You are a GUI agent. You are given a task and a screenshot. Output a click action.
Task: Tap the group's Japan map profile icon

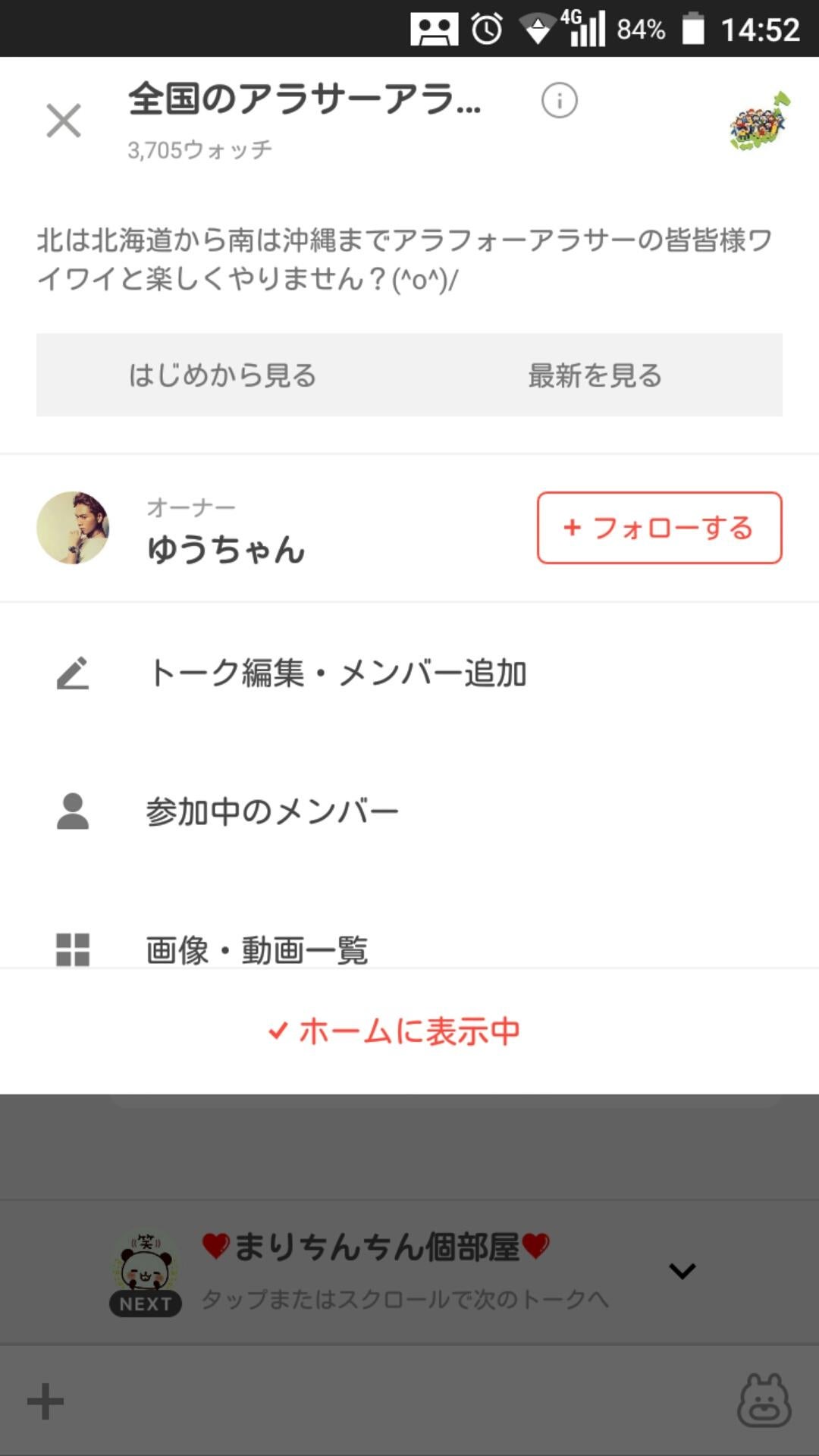758,121
